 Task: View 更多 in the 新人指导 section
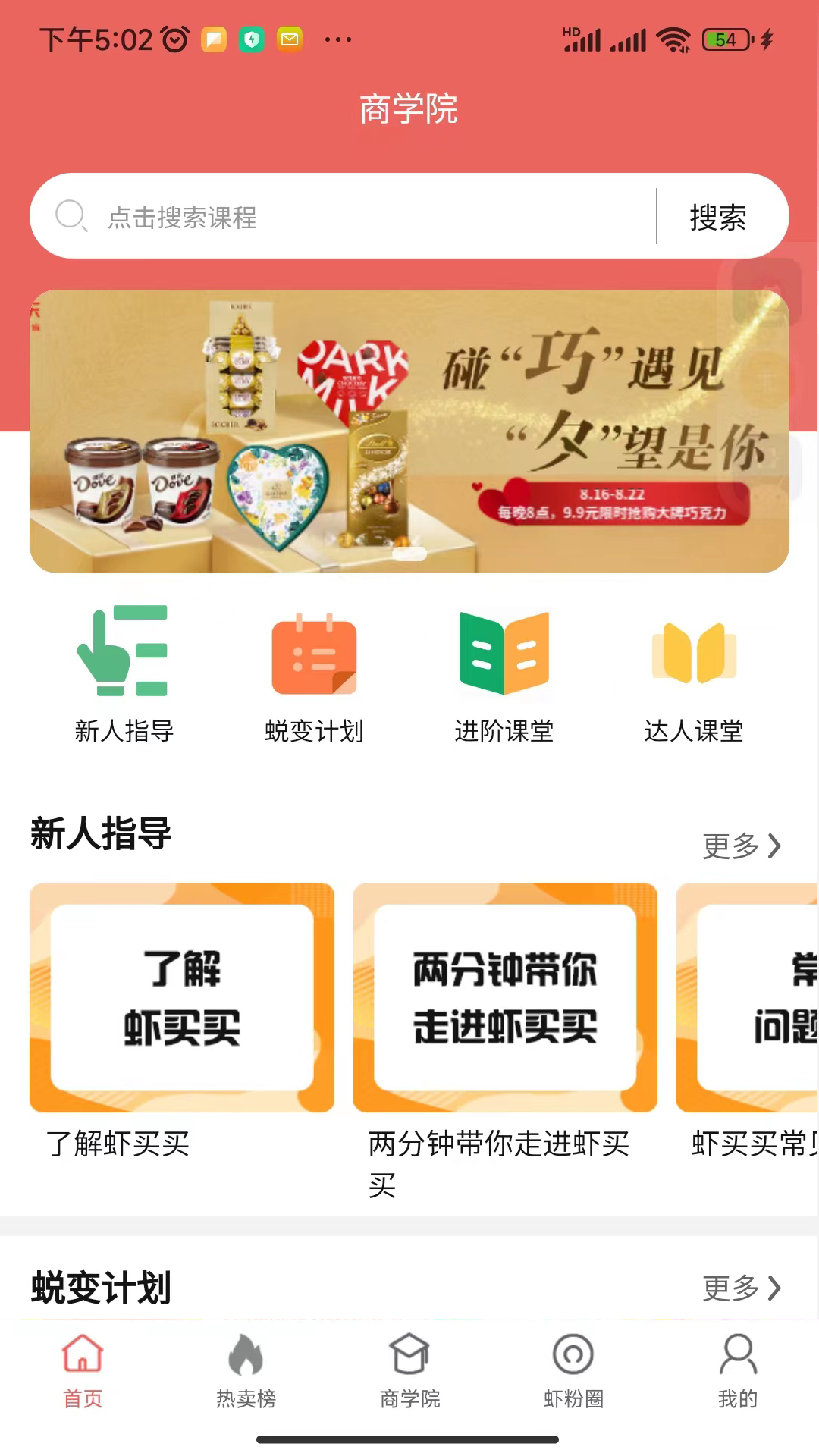click(741, 846)
